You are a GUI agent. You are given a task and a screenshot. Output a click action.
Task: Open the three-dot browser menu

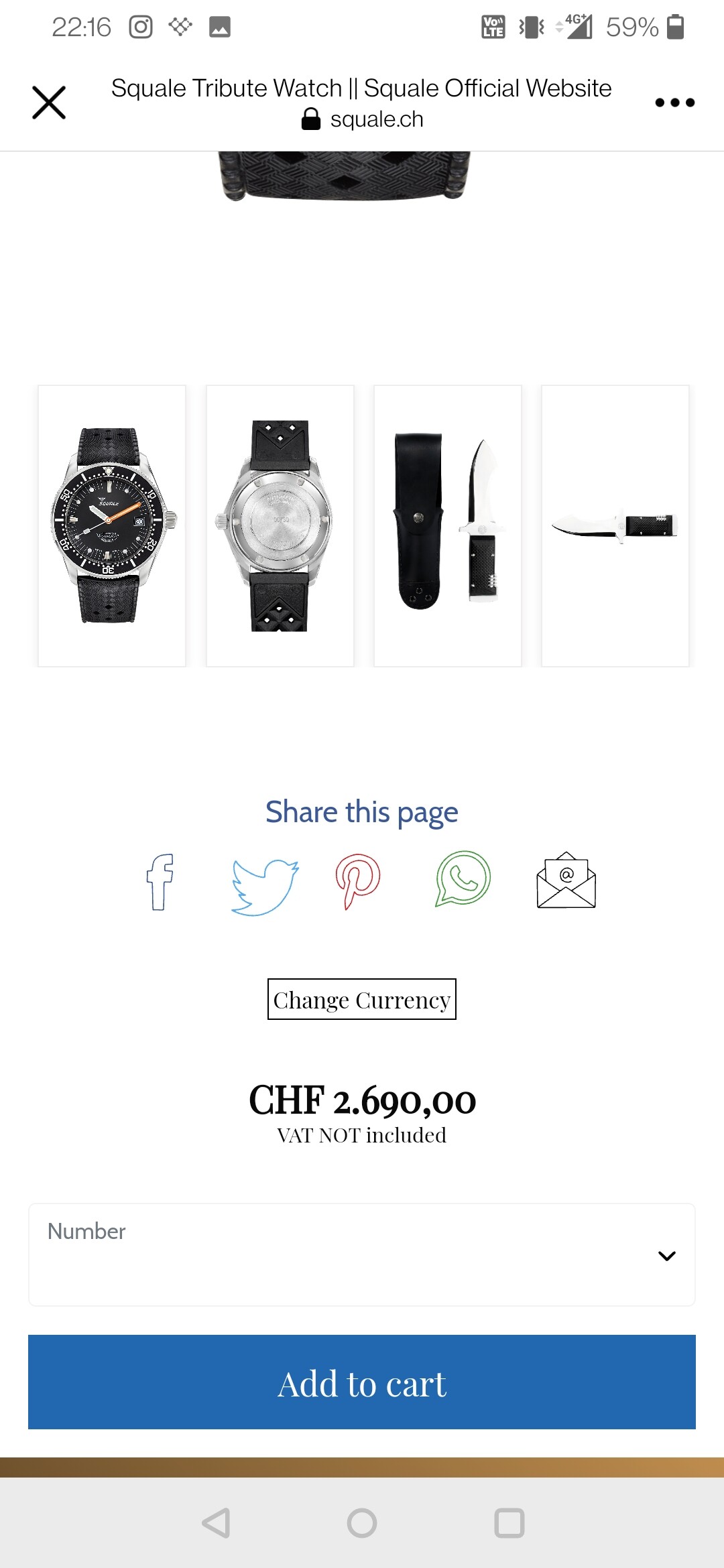pyautogui.click(x=674, y=103)
